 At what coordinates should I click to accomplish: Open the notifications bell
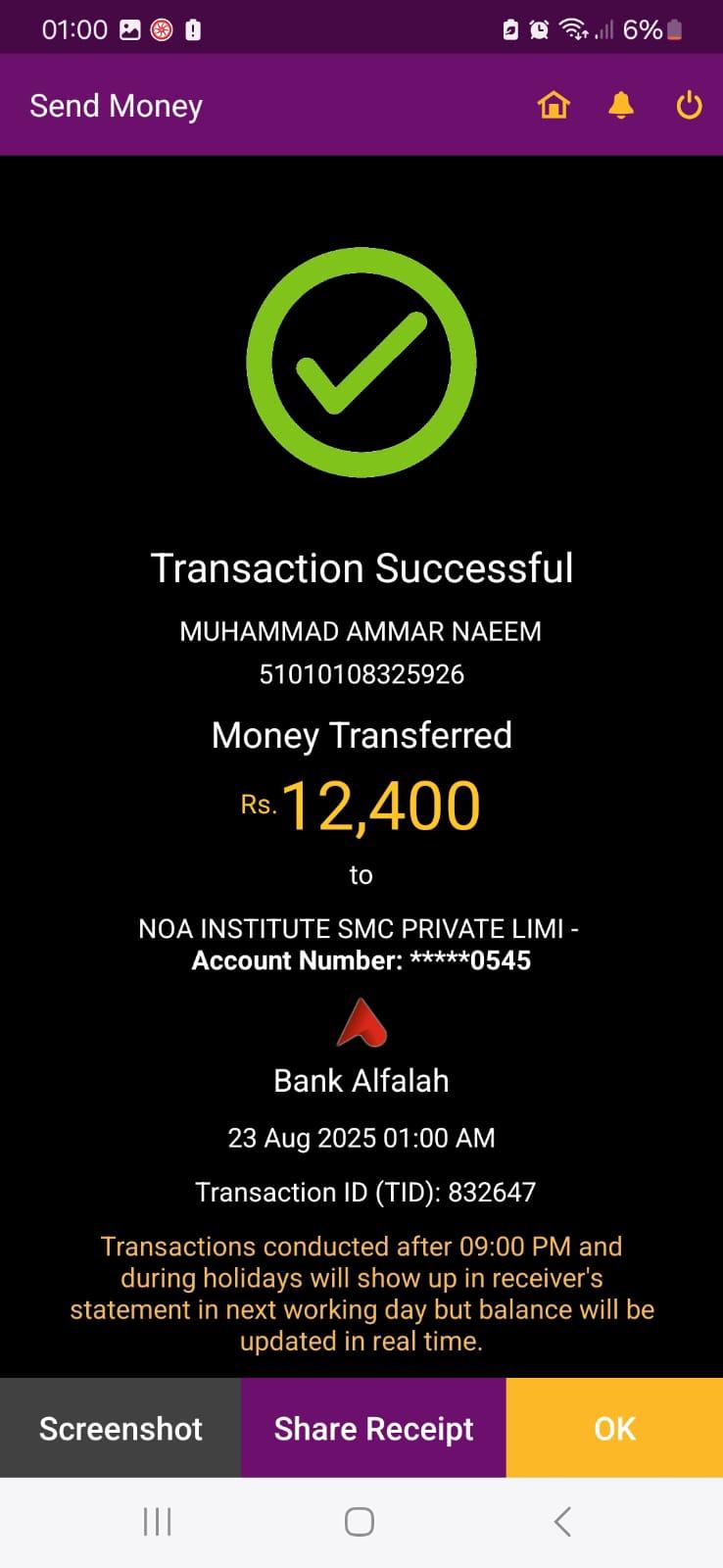[x=621, y=105]
